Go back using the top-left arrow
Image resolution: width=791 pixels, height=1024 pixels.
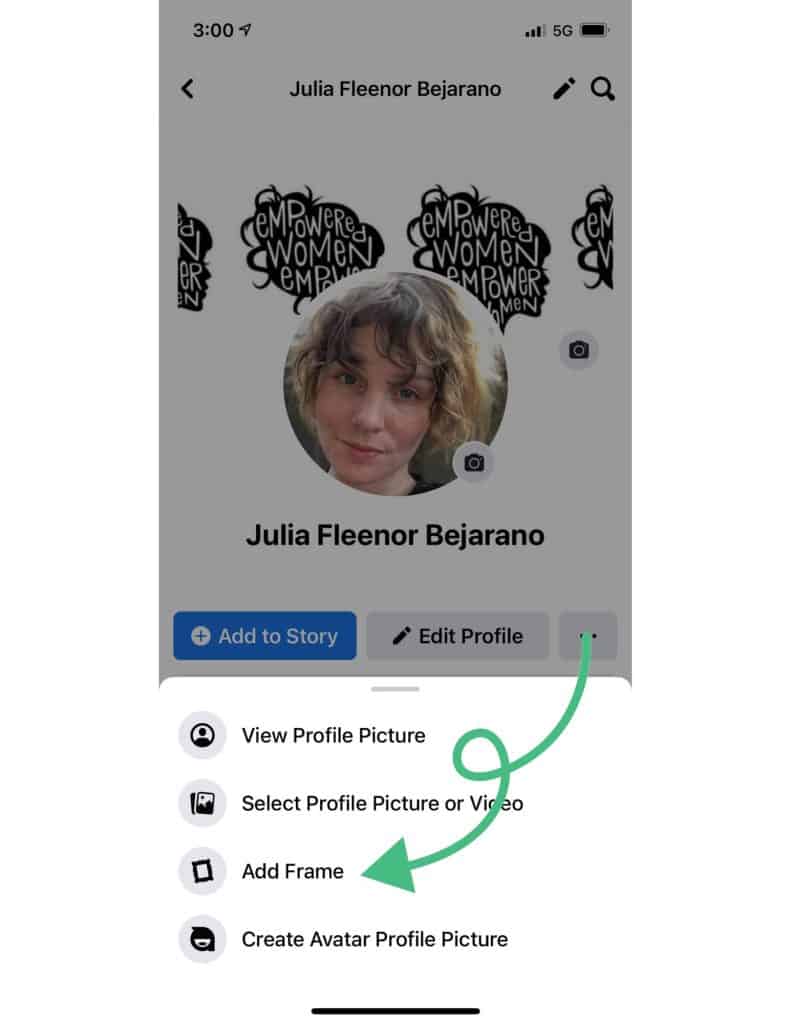(187, 89)
